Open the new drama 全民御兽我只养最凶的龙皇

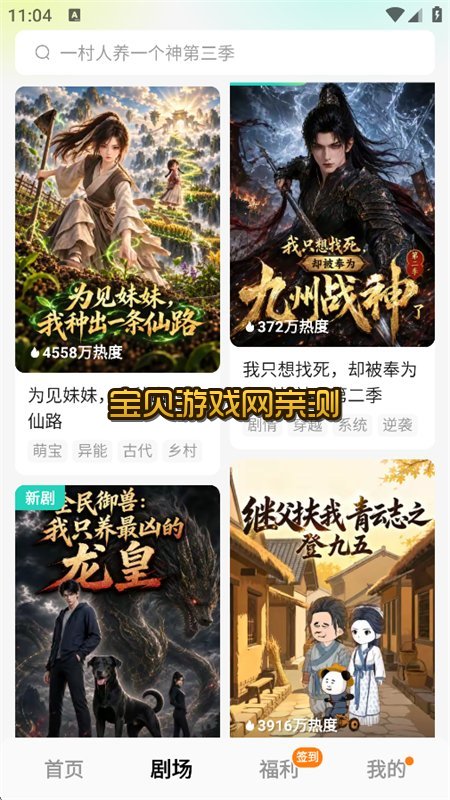[117, 611]
